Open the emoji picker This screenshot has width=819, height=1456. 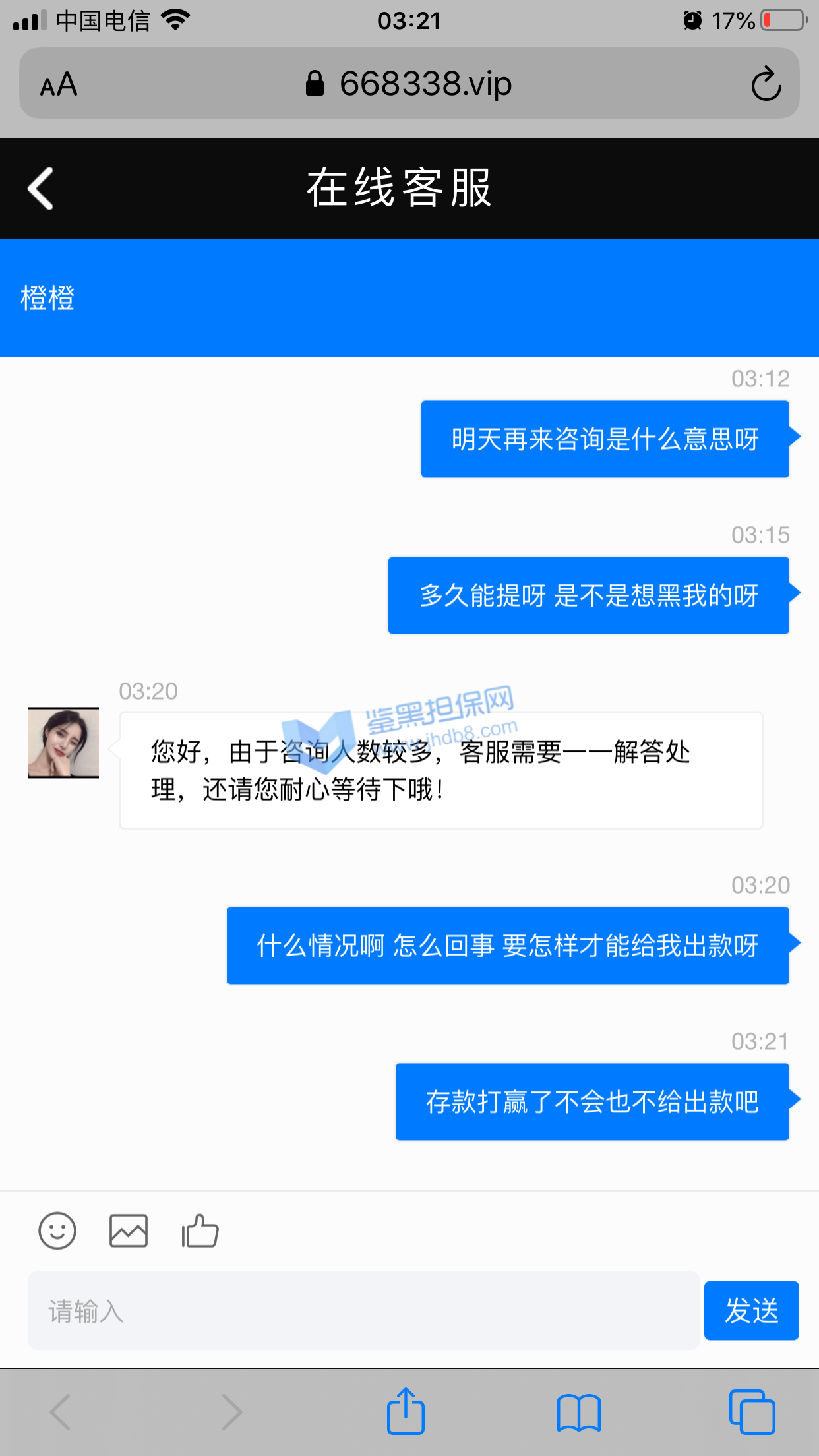coord(57,1231)
